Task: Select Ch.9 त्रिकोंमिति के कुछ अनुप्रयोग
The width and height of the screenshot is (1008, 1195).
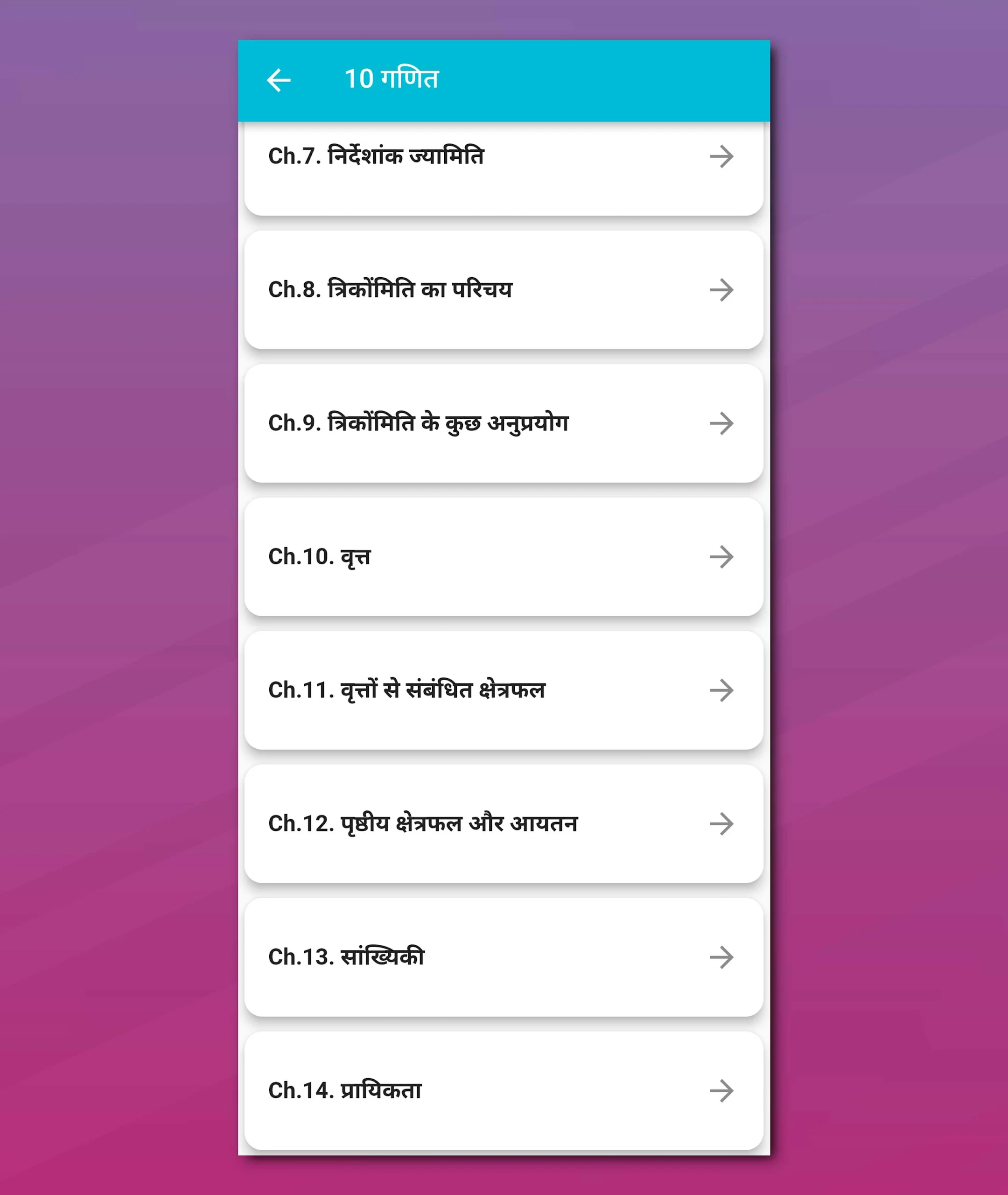Action: 503,423
